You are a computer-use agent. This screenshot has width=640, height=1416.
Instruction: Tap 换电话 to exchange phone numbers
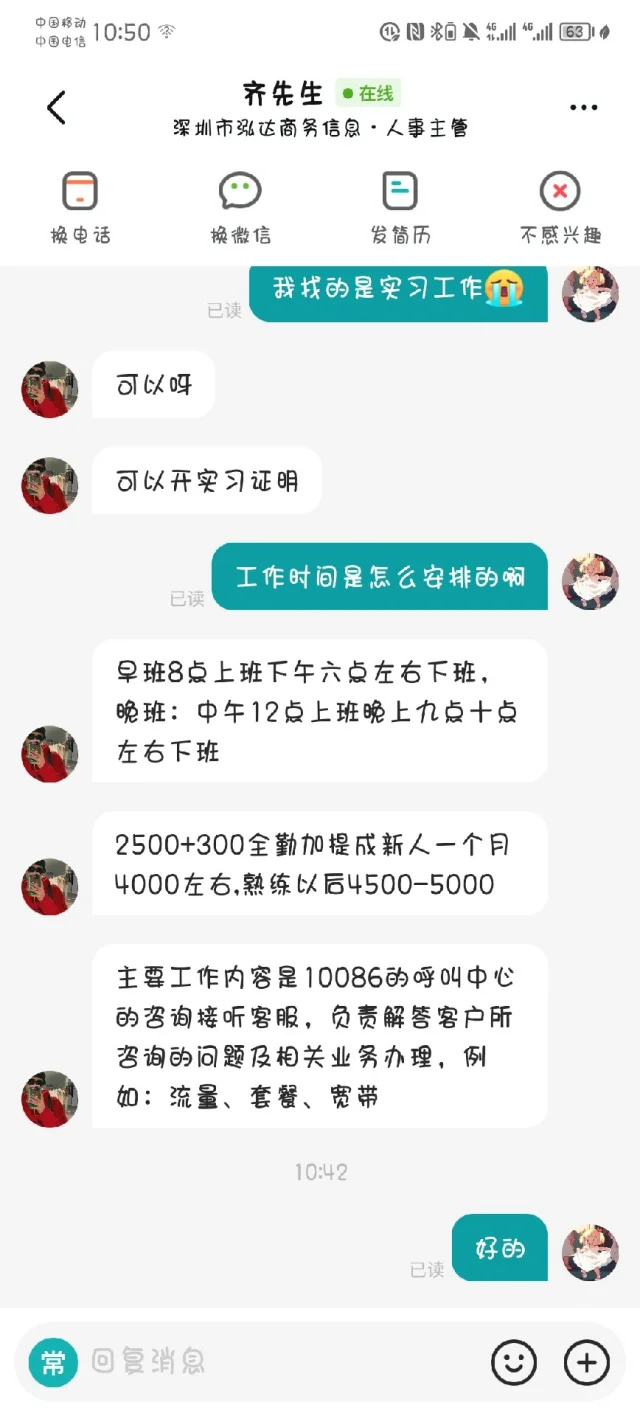click(80, 207)
